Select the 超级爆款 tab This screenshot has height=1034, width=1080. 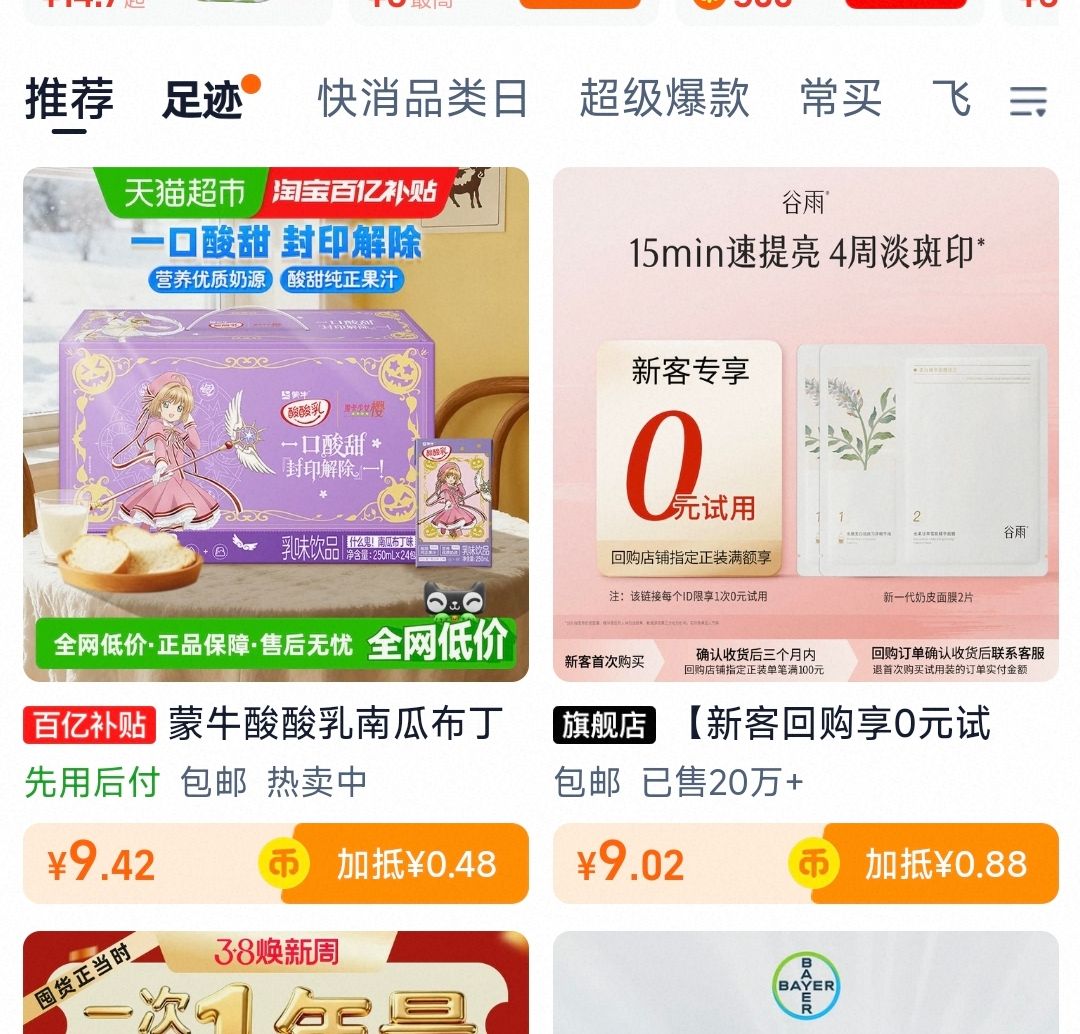664,99
